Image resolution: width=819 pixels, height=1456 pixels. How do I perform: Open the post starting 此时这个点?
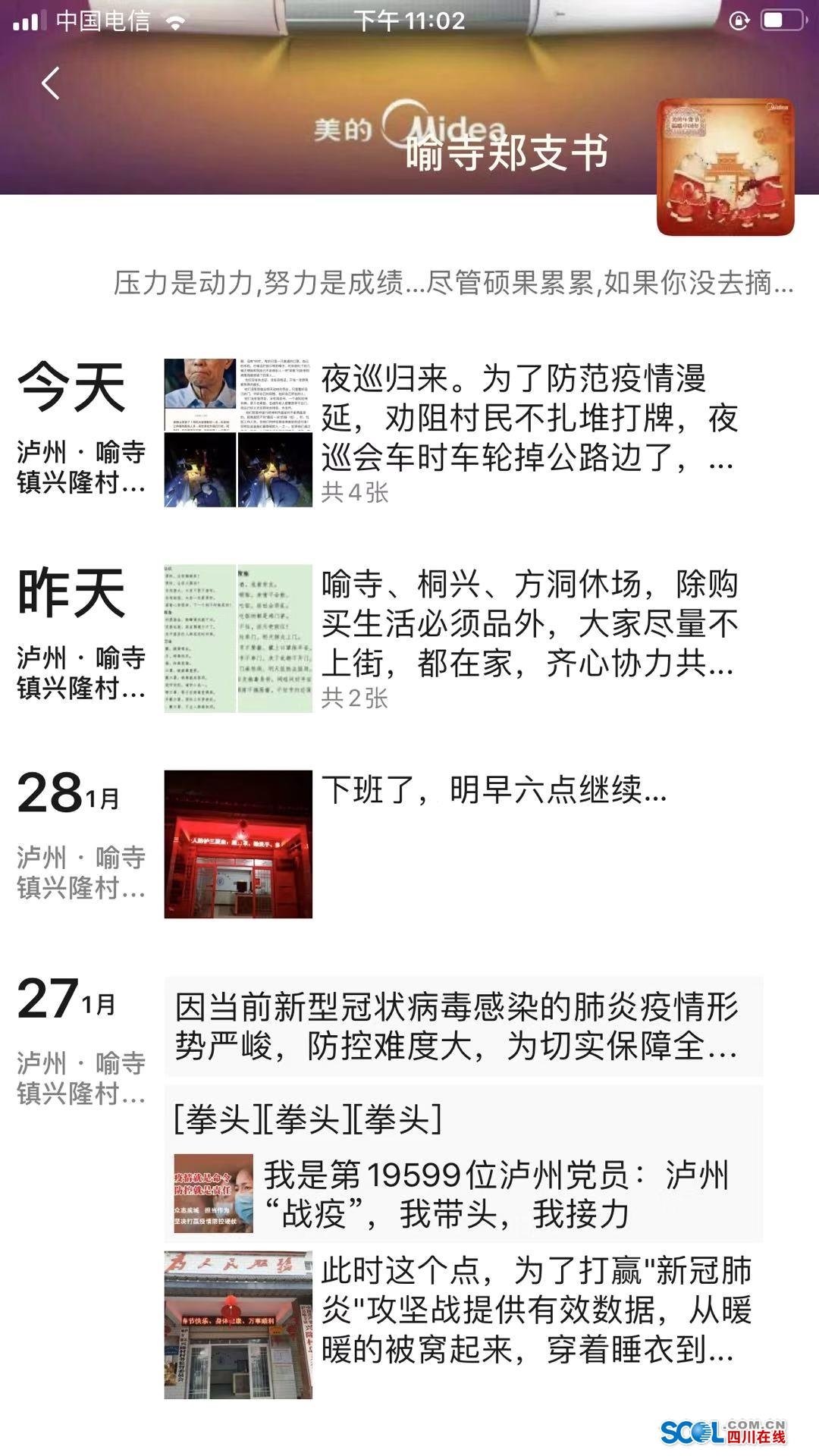pyautogui.click(x=537, y=1310)
